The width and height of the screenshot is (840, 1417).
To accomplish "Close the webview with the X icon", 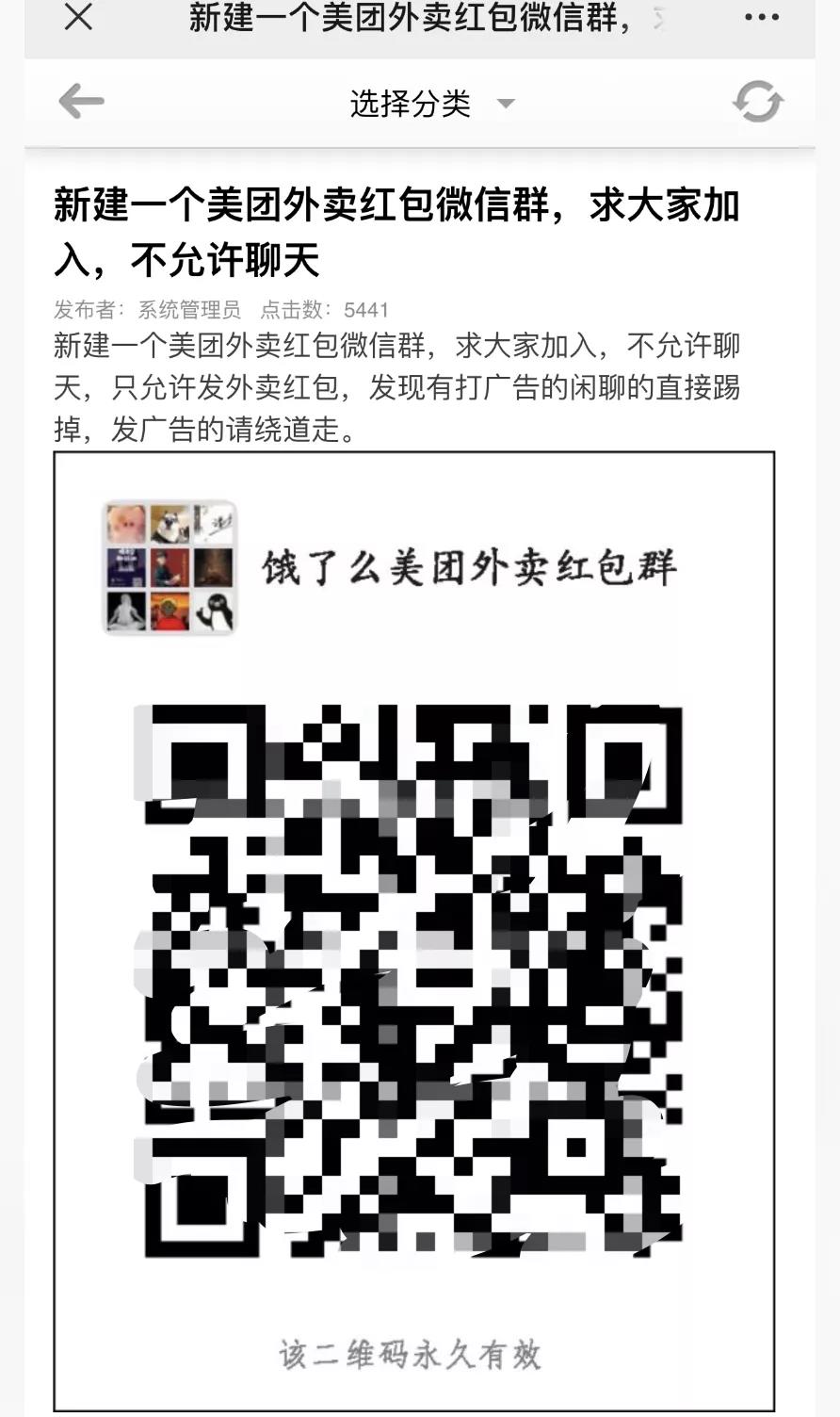I will [78, 18].
